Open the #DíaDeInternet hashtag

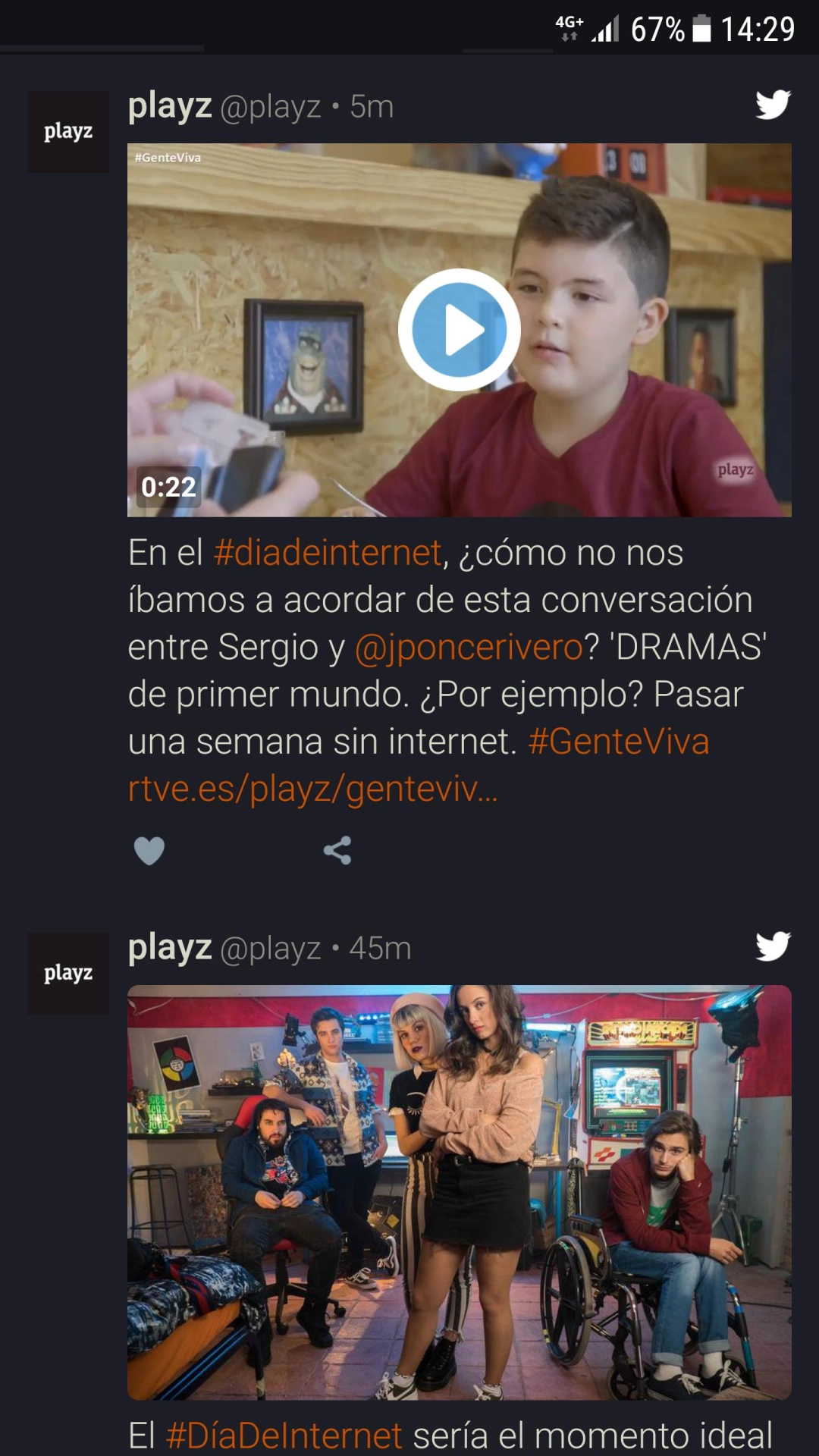[x=284, y=1435]
